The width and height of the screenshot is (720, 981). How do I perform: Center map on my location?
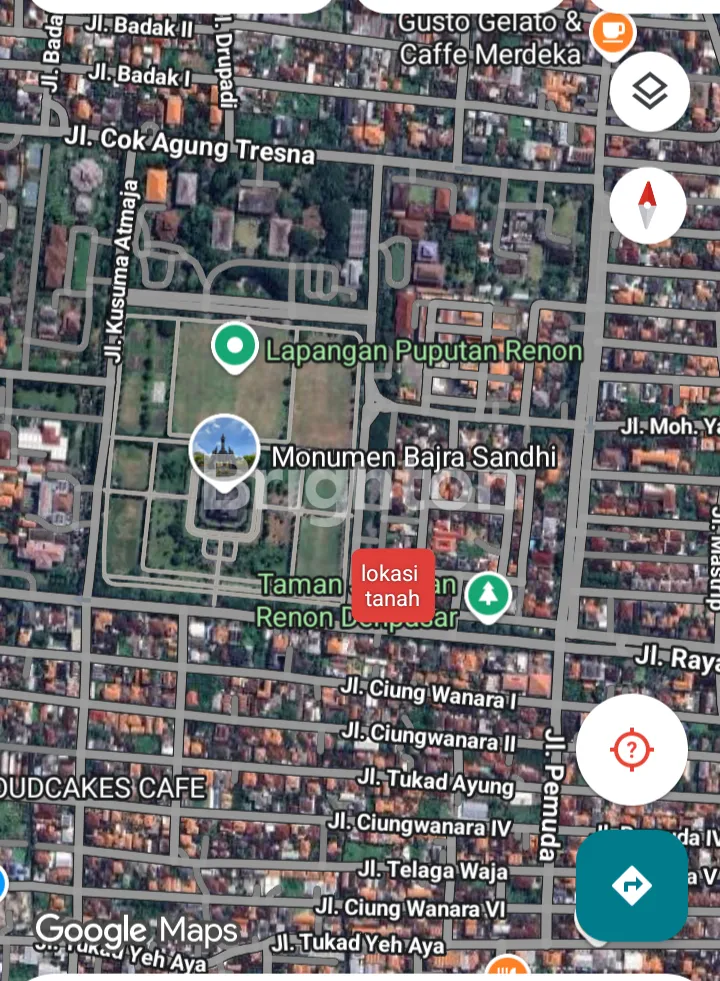click(631, 749)
